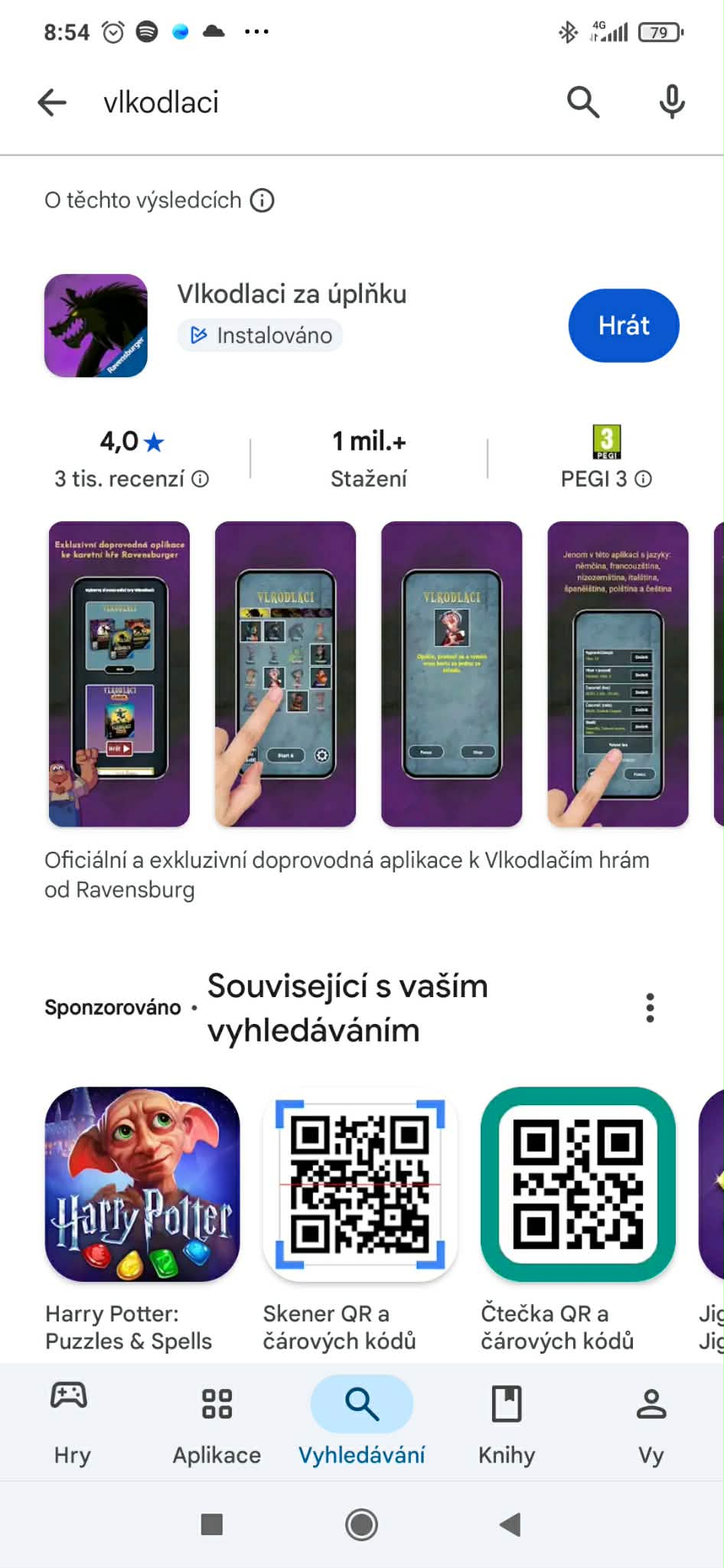Viewport: 724px width, 1568px height.
Task: Go back from search results
Action: [x=52, y=102]
